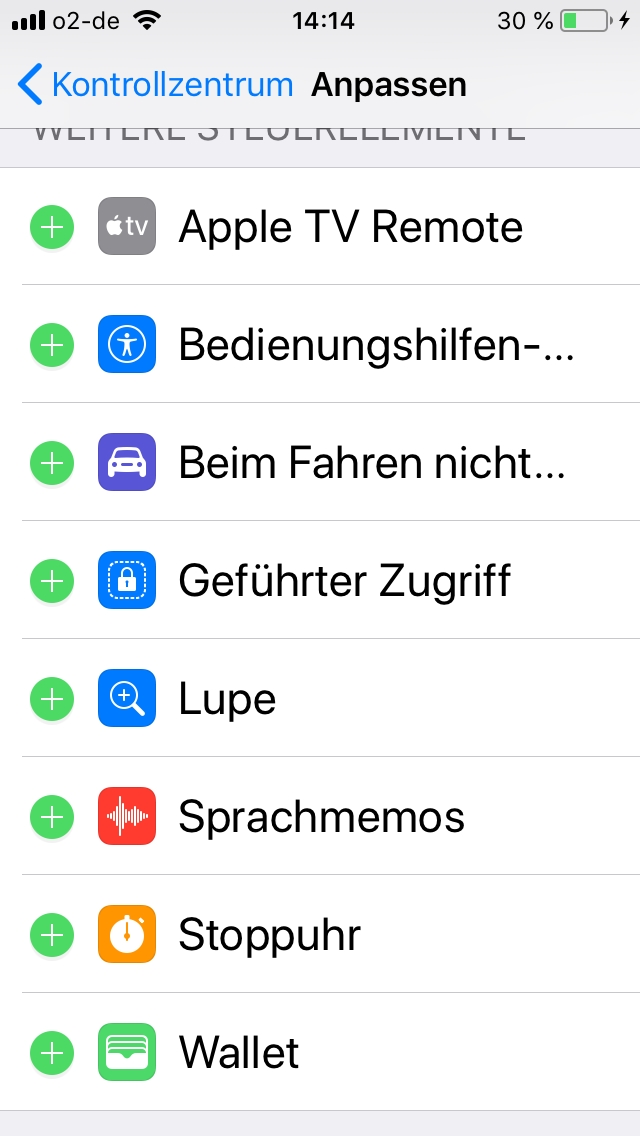Add the Bedienungshilfen shortcut control
This screenshot has height=1136, width=640.
[x=51, y=346]
